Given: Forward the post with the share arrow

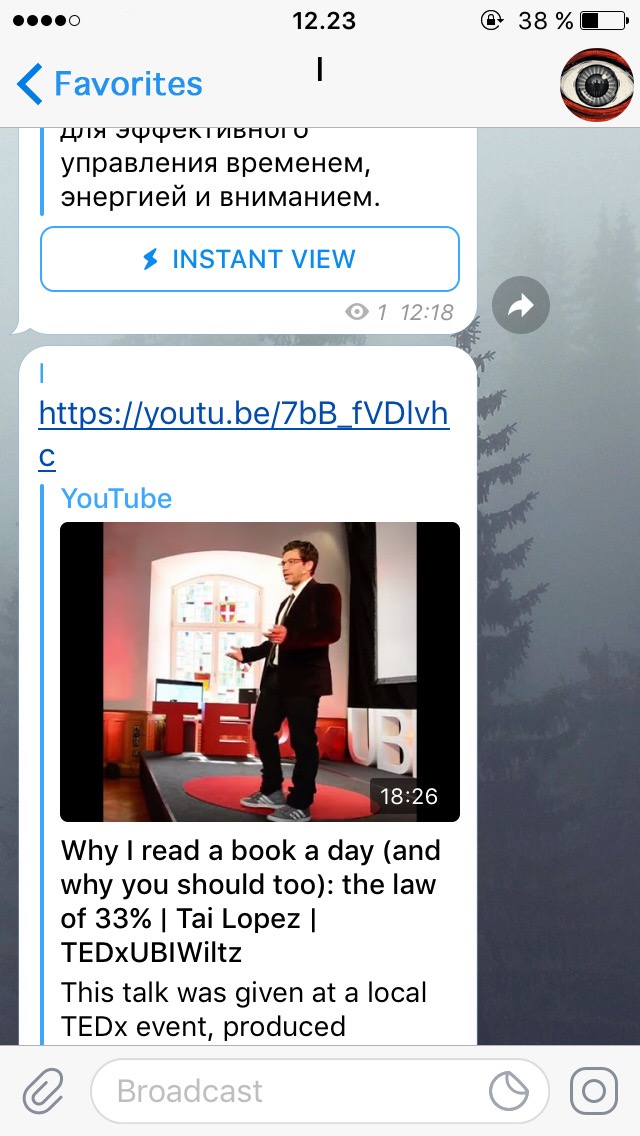Looking at the screenshot, I should (521, 305).
